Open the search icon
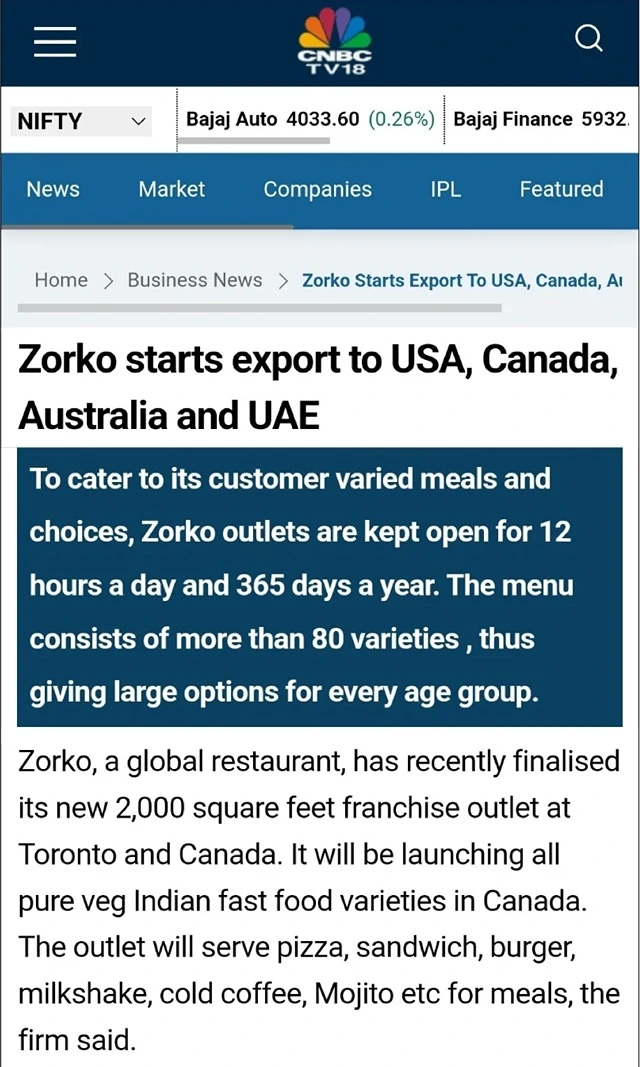Image resolution: width=640 pixels, height=1067 pixels. 589,39
